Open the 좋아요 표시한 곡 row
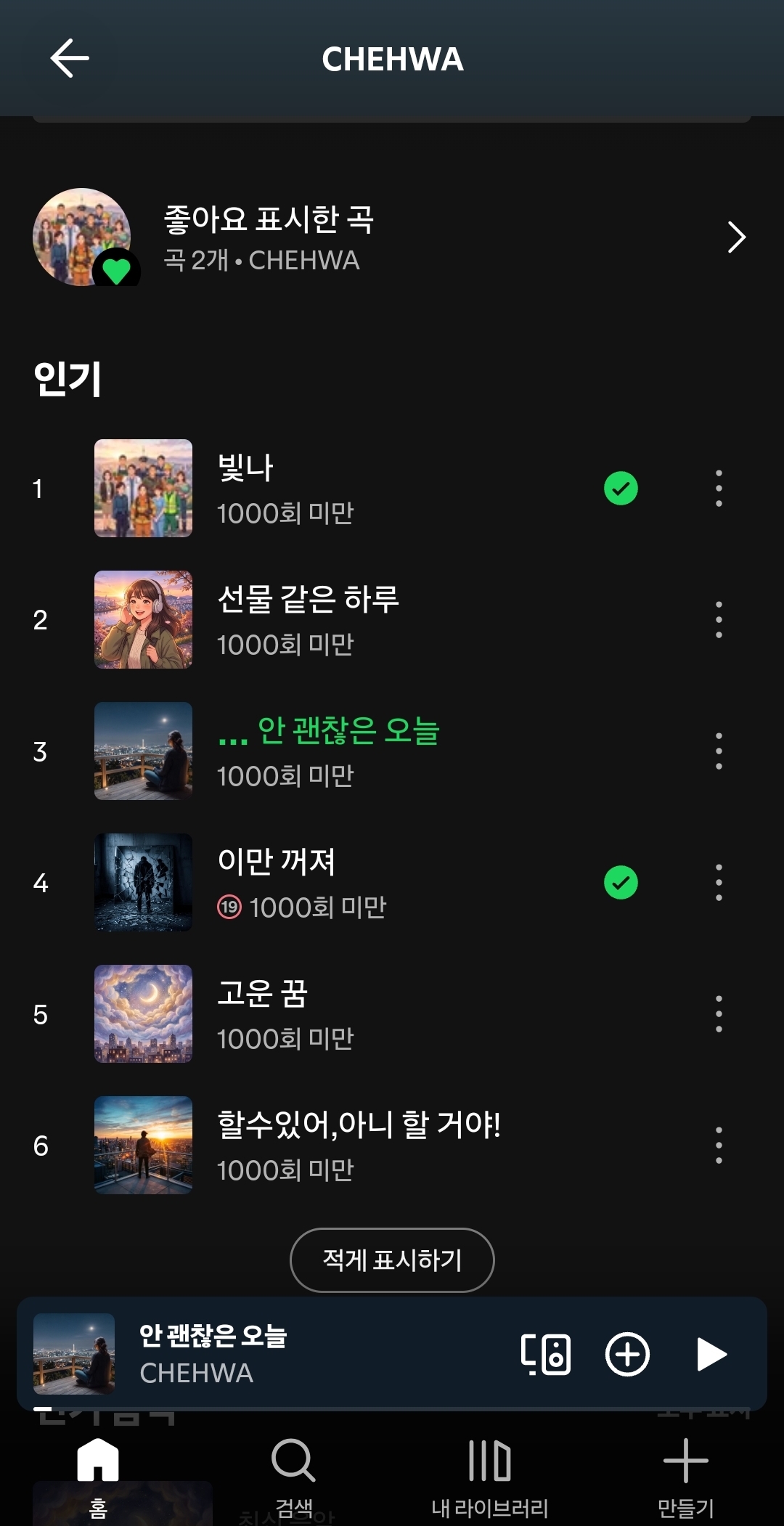This screenshot has width=784, height=1526. [x=392, y=237]
